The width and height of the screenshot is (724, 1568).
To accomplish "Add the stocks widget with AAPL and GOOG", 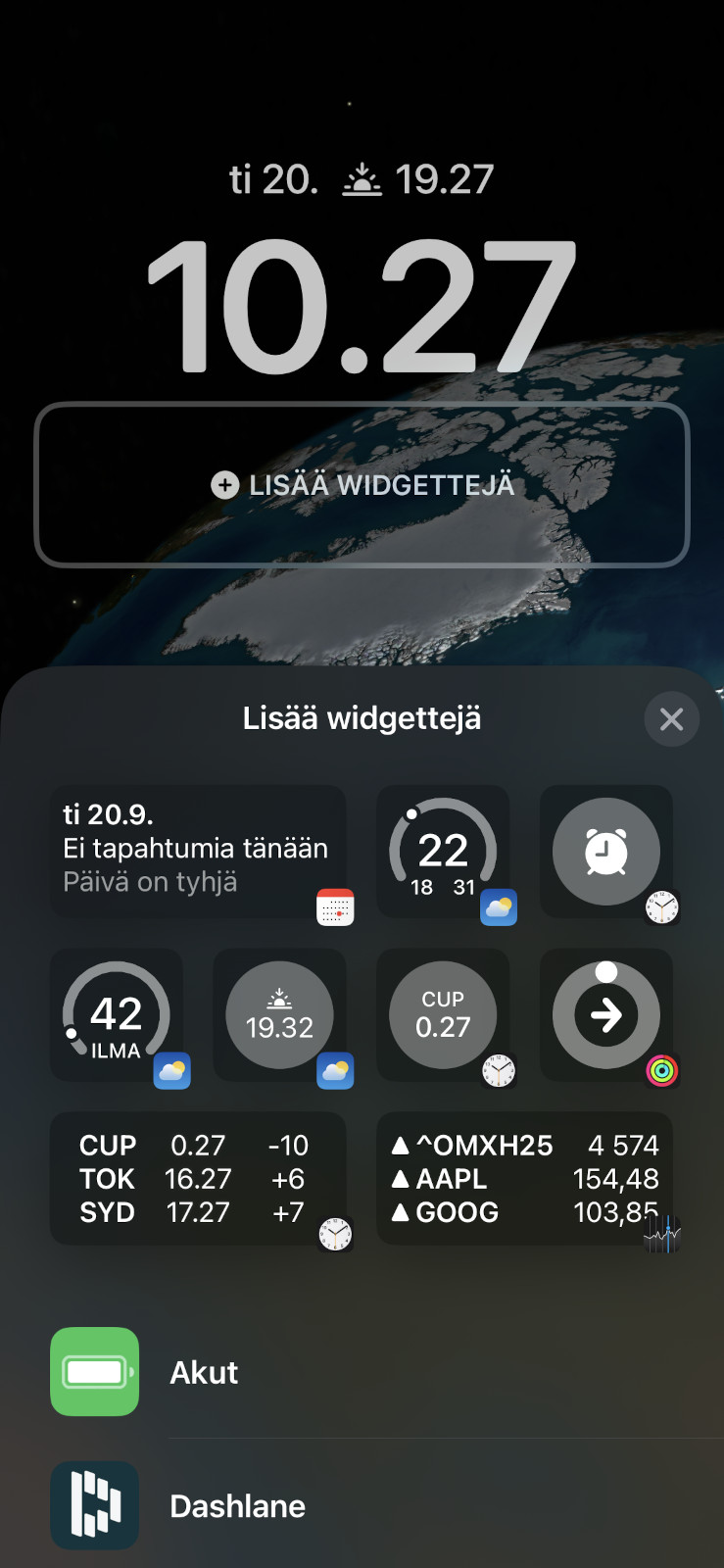I will pyautogui.click(x=525, y=1179).
